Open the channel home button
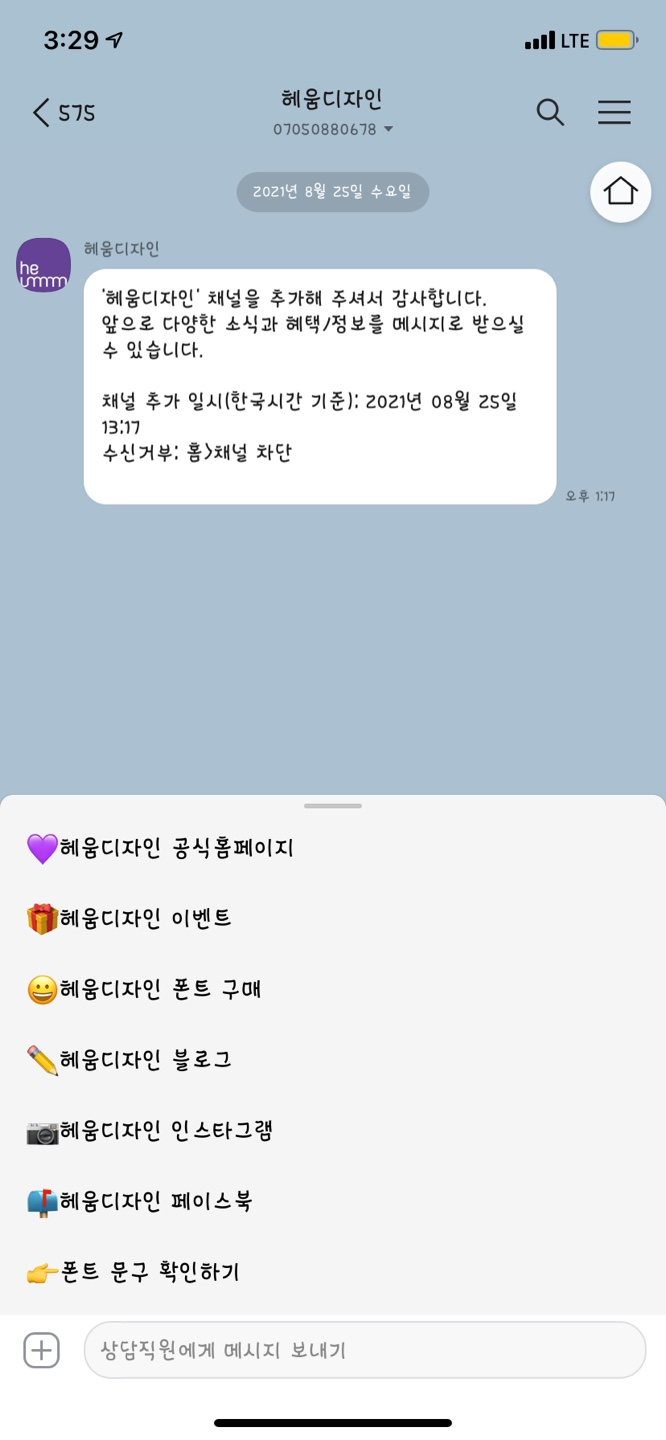This screenshot has height=1440, width=666. [620, 191]
